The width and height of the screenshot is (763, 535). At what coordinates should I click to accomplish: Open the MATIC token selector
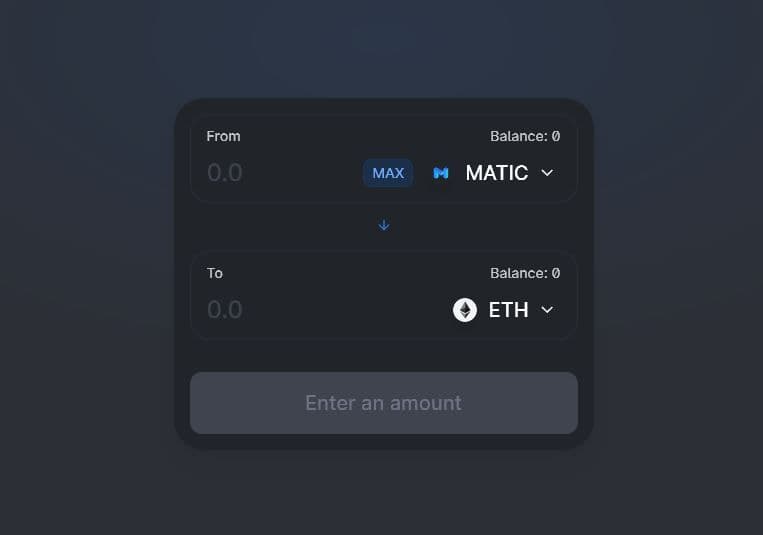(493, 173)
